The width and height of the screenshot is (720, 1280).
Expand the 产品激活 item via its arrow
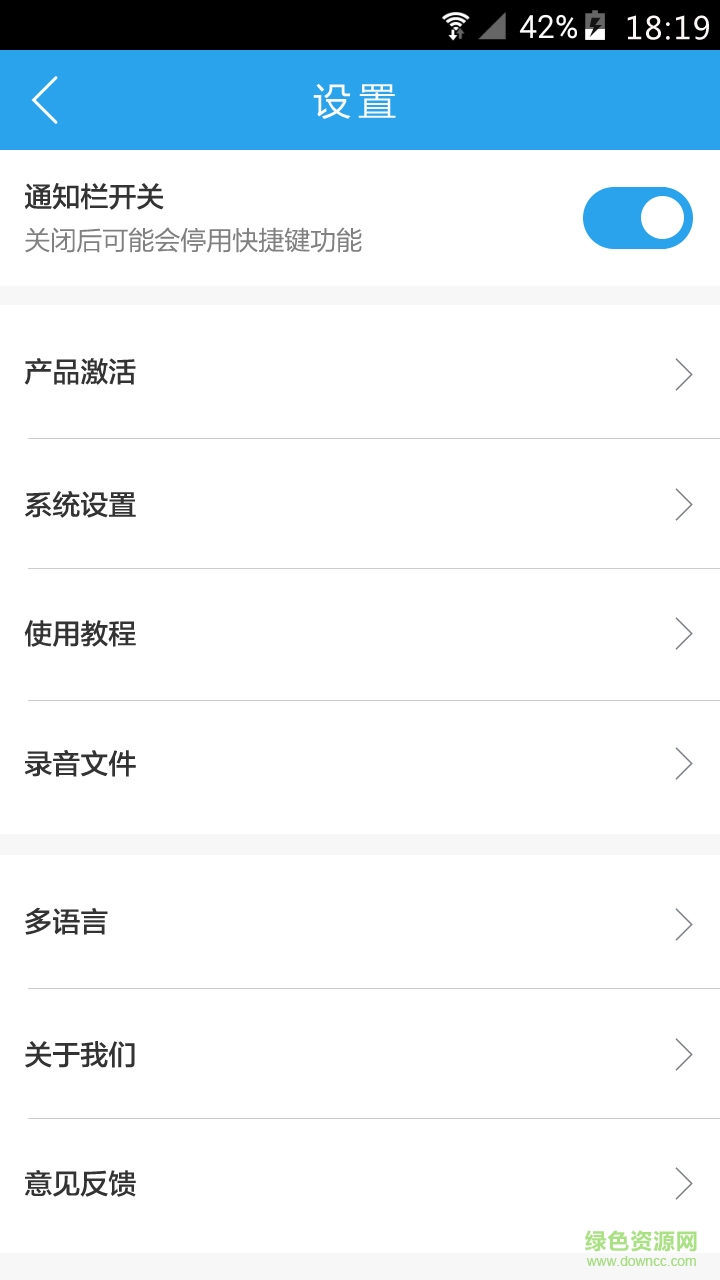click(684, 373)
